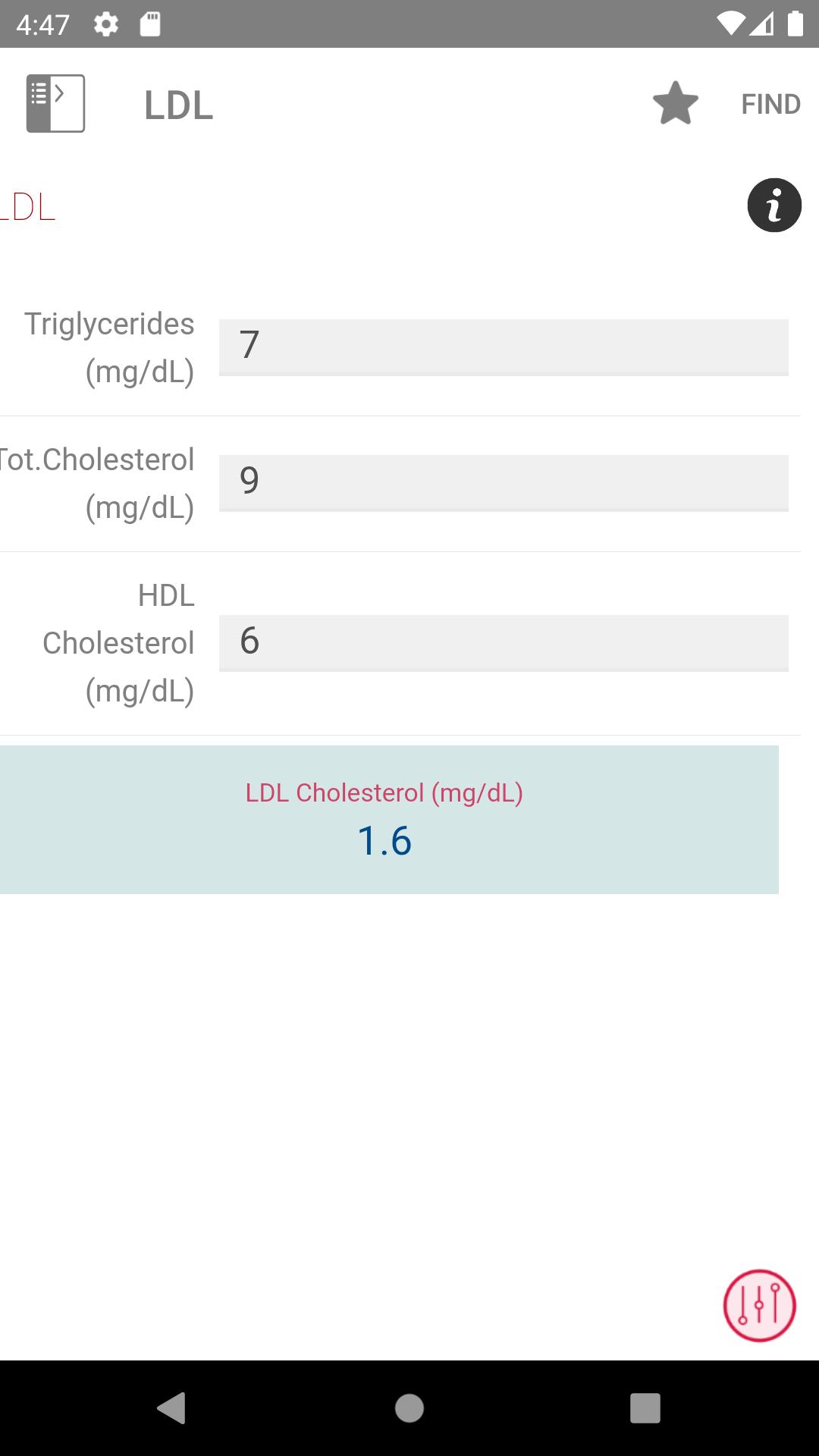Viewport: 819px width, 1456px height.
Task: Open the red sliders settings button
Action: (x=759, y=1306)
